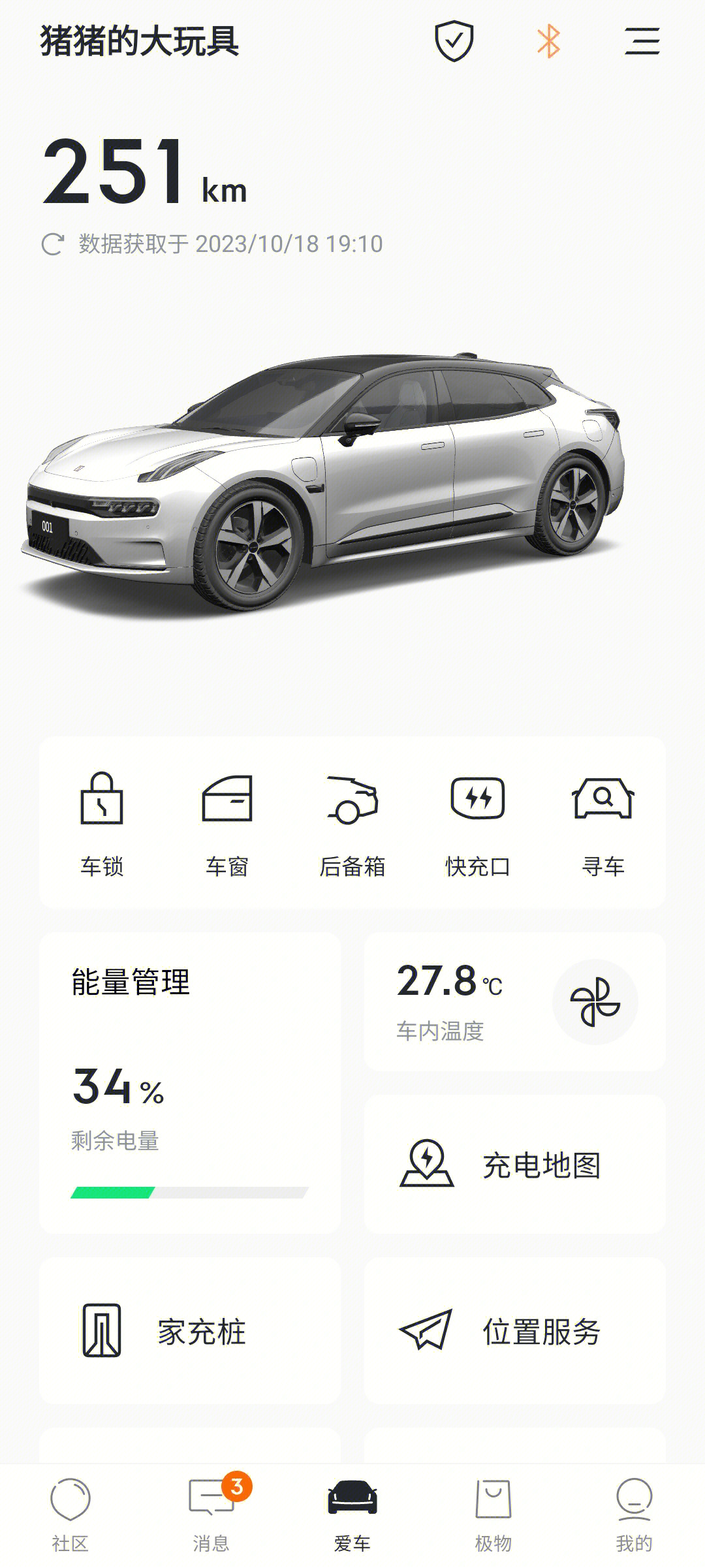
Task: Tap the climate fan button
Action: (x=595, y=1001)
